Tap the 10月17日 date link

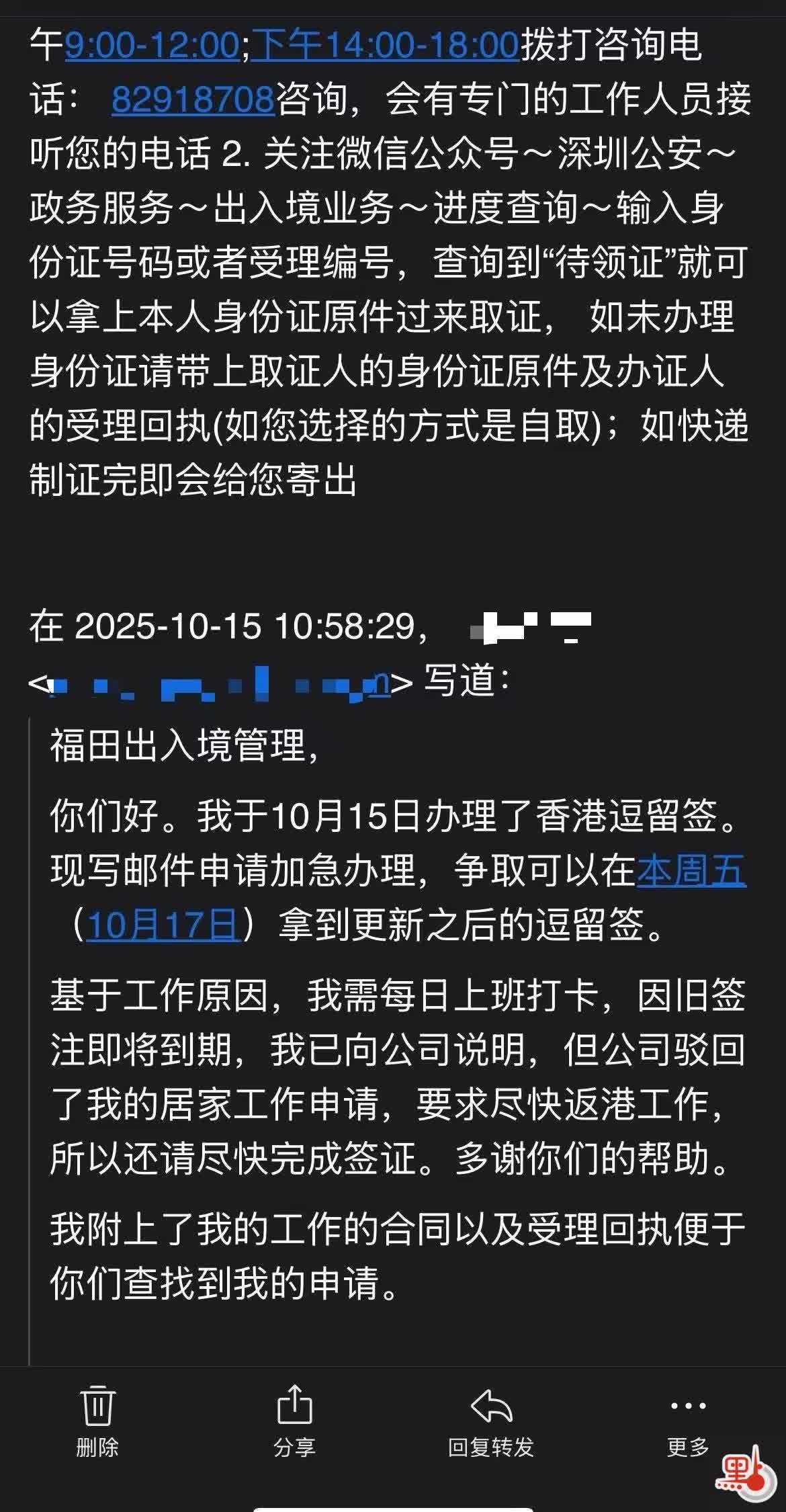(x=163, y=926)
